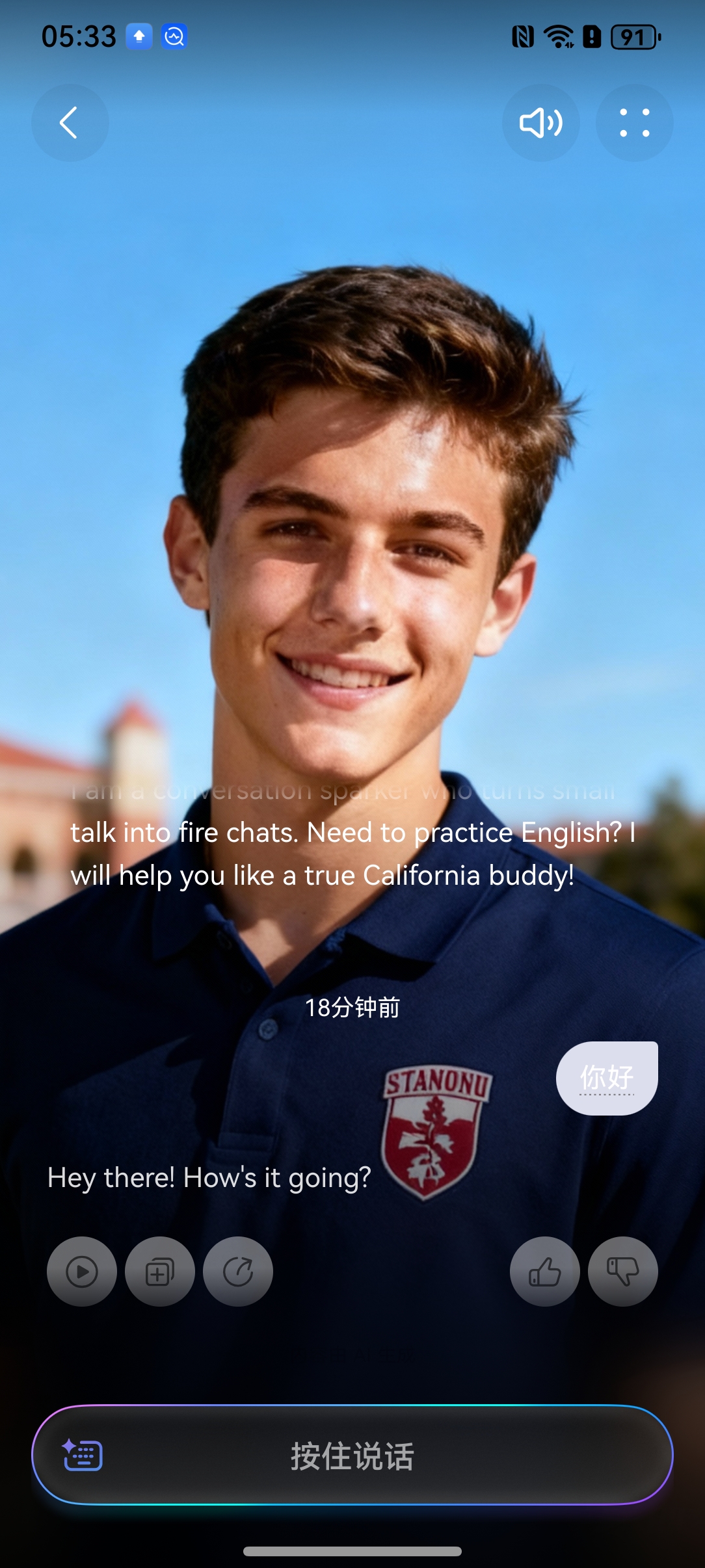
Task: Tap the 你好 message bubble
Action: 607,1078
